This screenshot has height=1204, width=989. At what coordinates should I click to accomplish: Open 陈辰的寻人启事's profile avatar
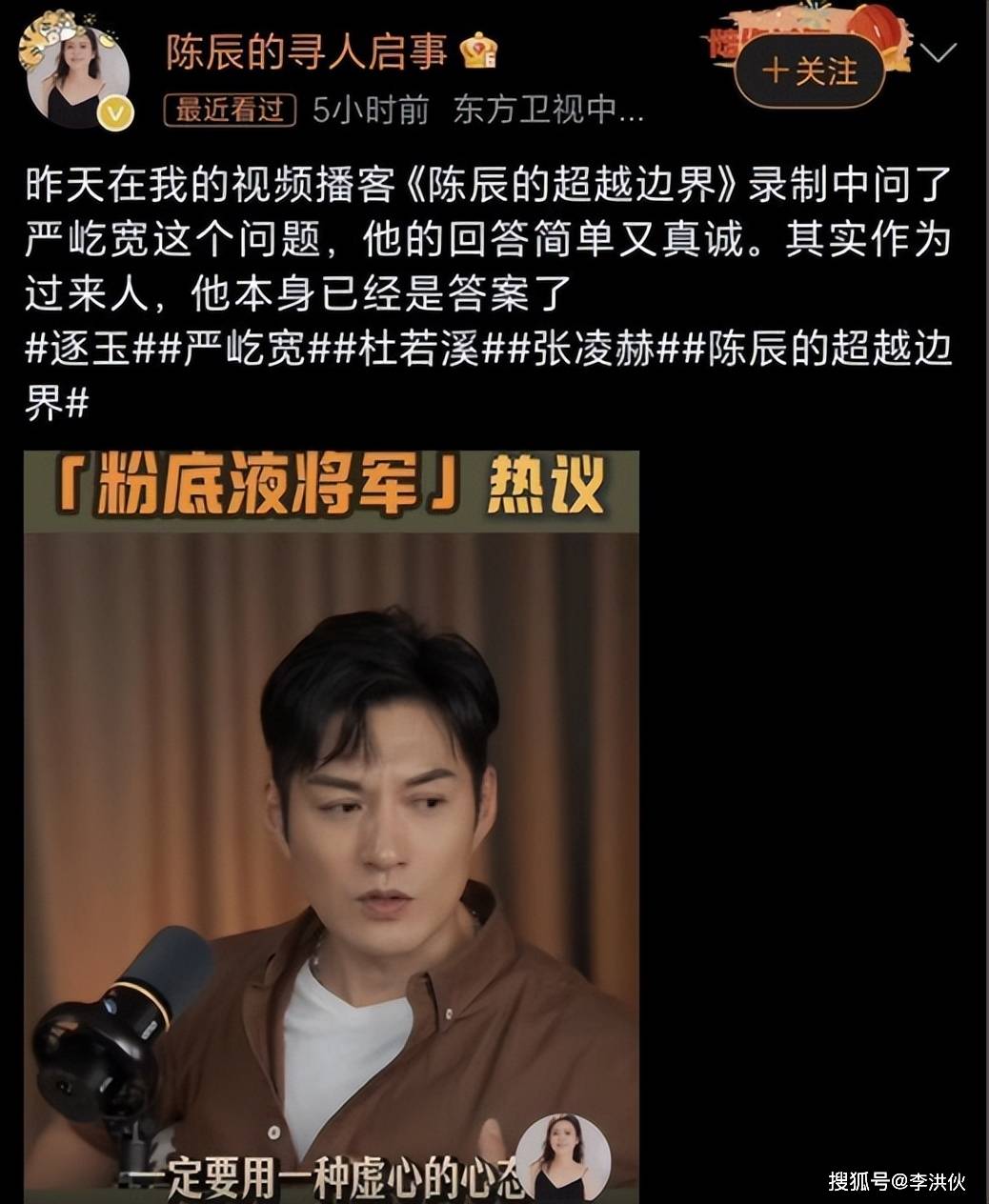click(x=74, y=73)
